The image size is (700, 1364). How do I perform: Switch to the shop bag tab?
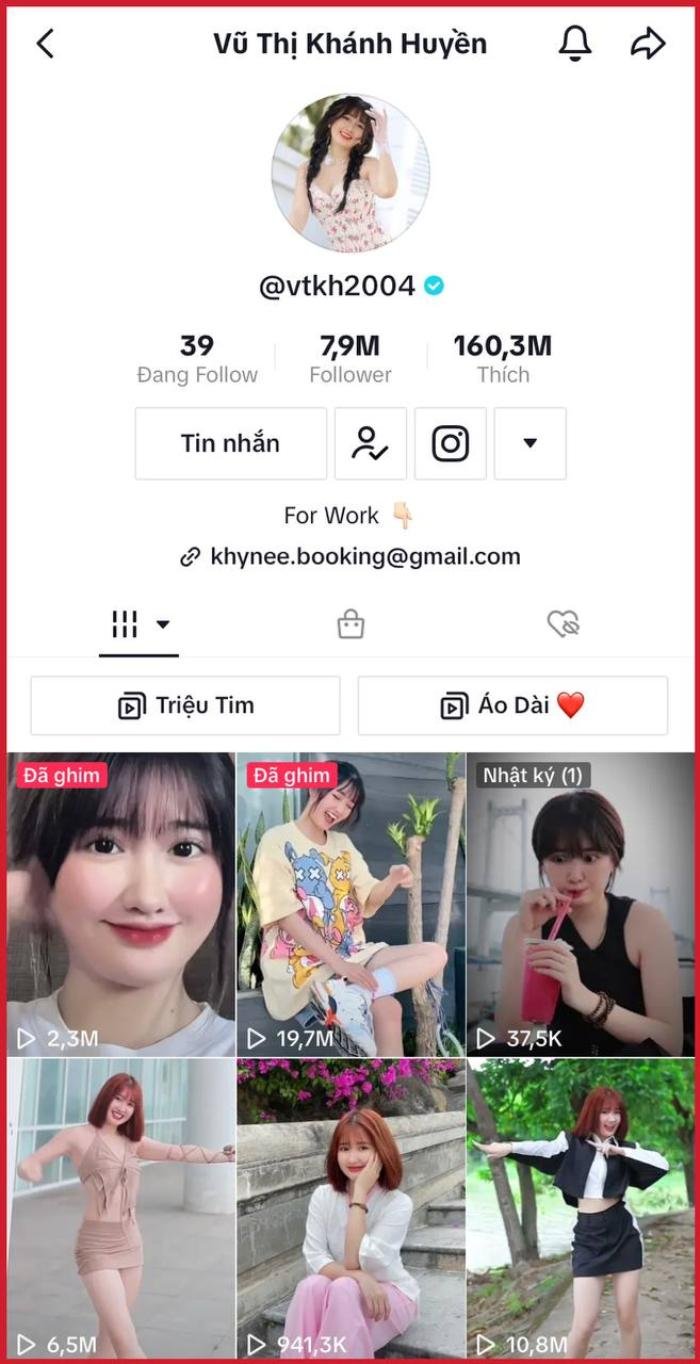[350, 625]
